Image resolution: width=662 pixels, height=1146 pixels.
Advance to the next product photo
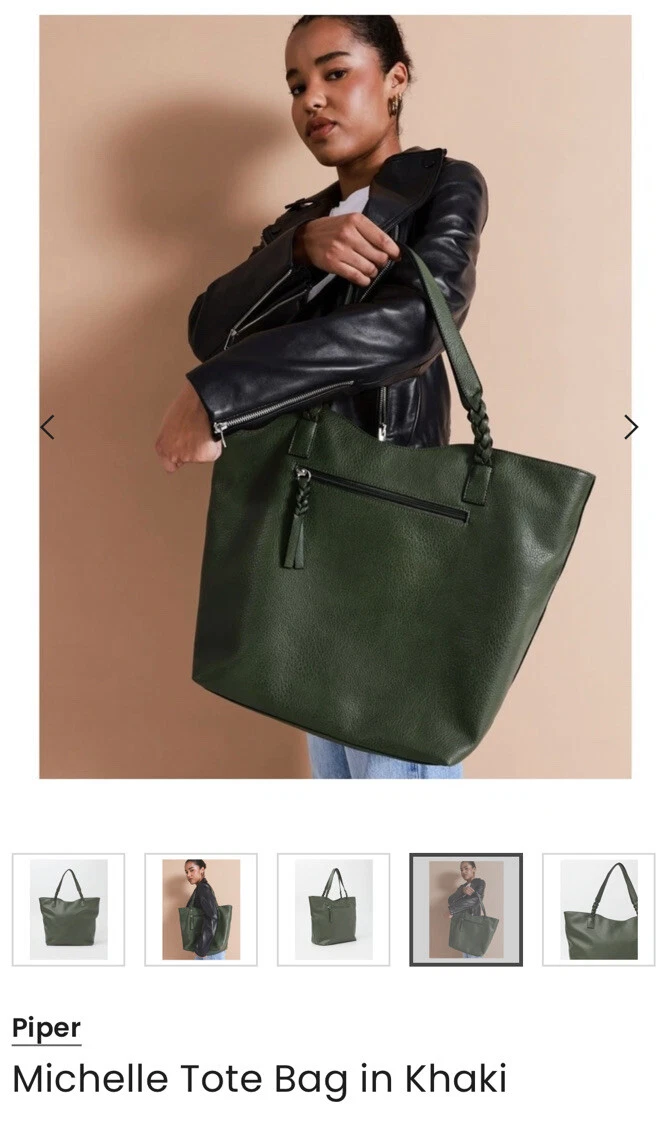[630, 427]
